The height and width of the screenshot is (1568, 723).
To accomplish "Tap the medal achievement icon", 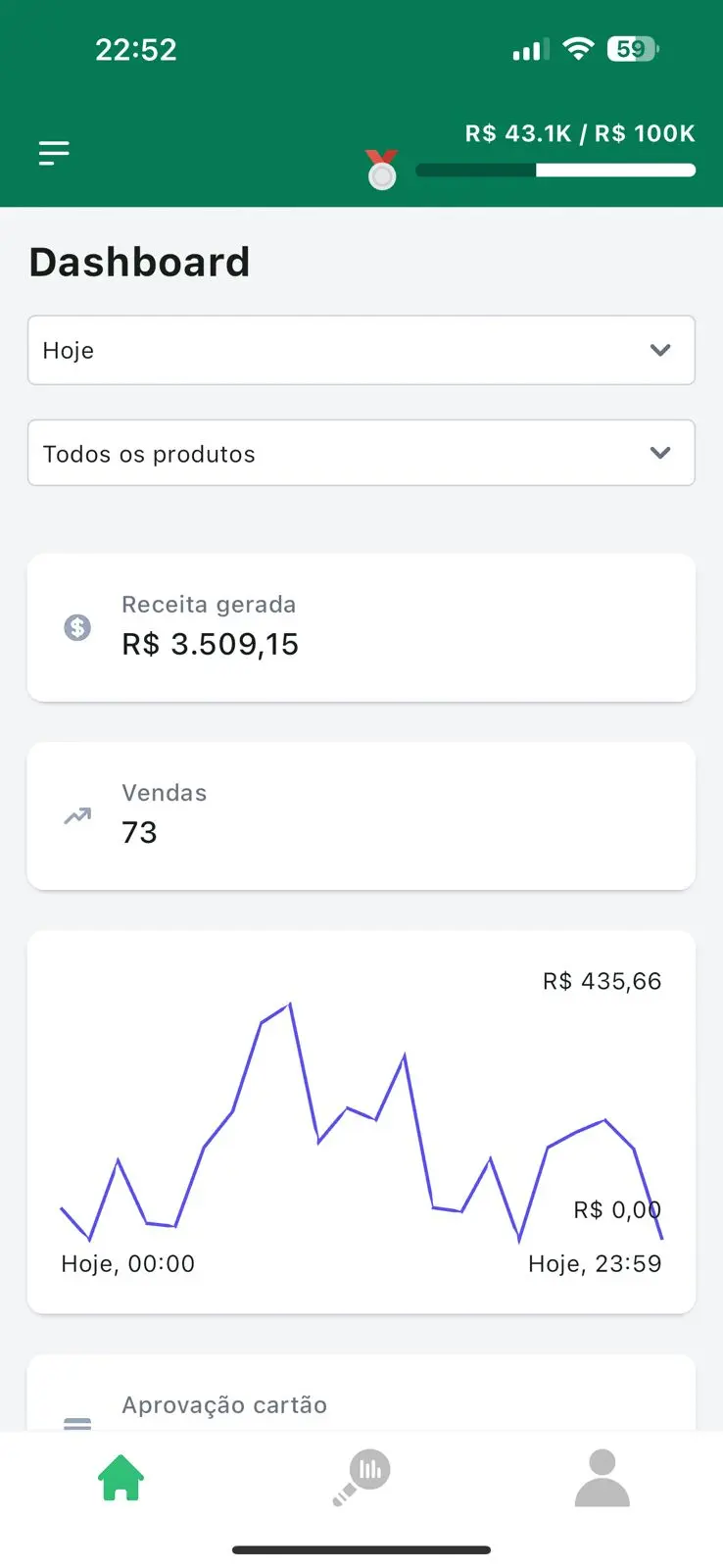I will (x=381, y=170).
